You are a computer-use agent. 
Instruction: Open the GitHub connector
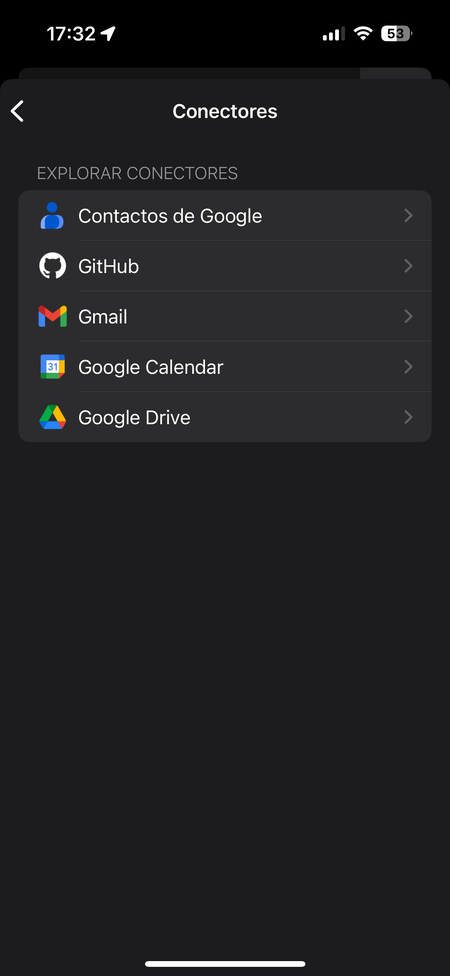(x=225, y=266)
